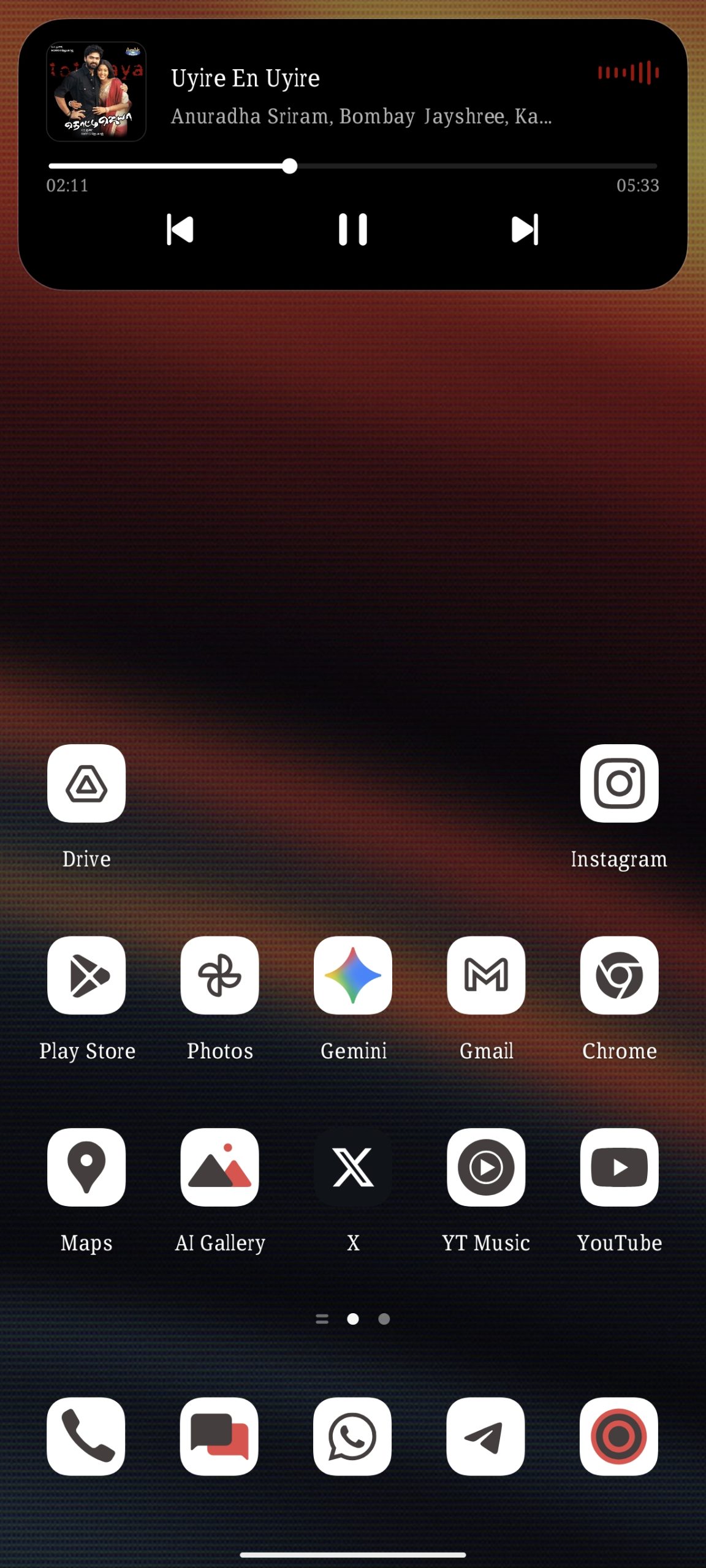Go back to the previous track

(180, 230)
